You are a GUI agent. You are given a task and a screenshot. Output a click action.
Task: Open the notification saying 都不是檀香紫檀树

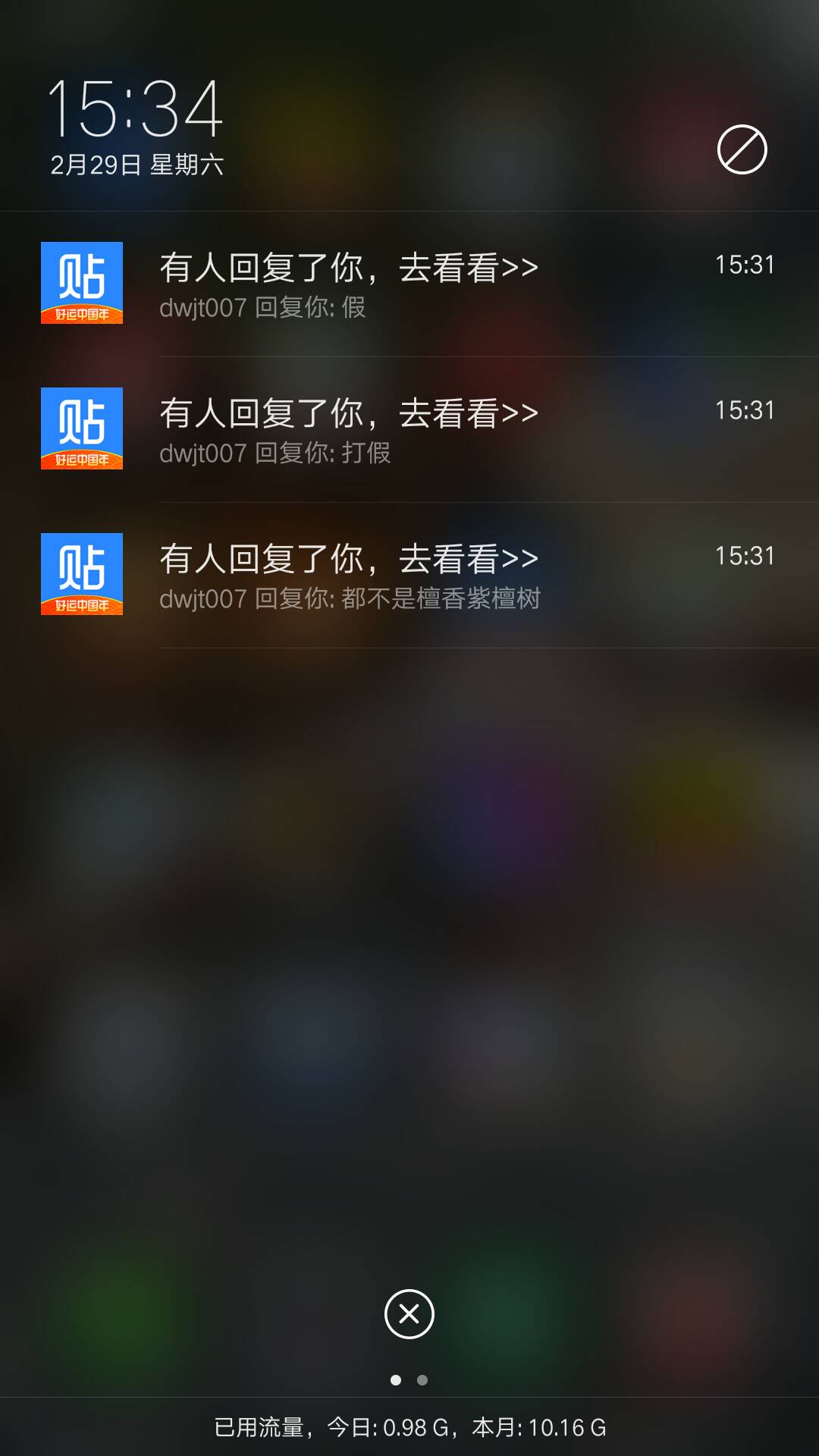click(409, 576)
